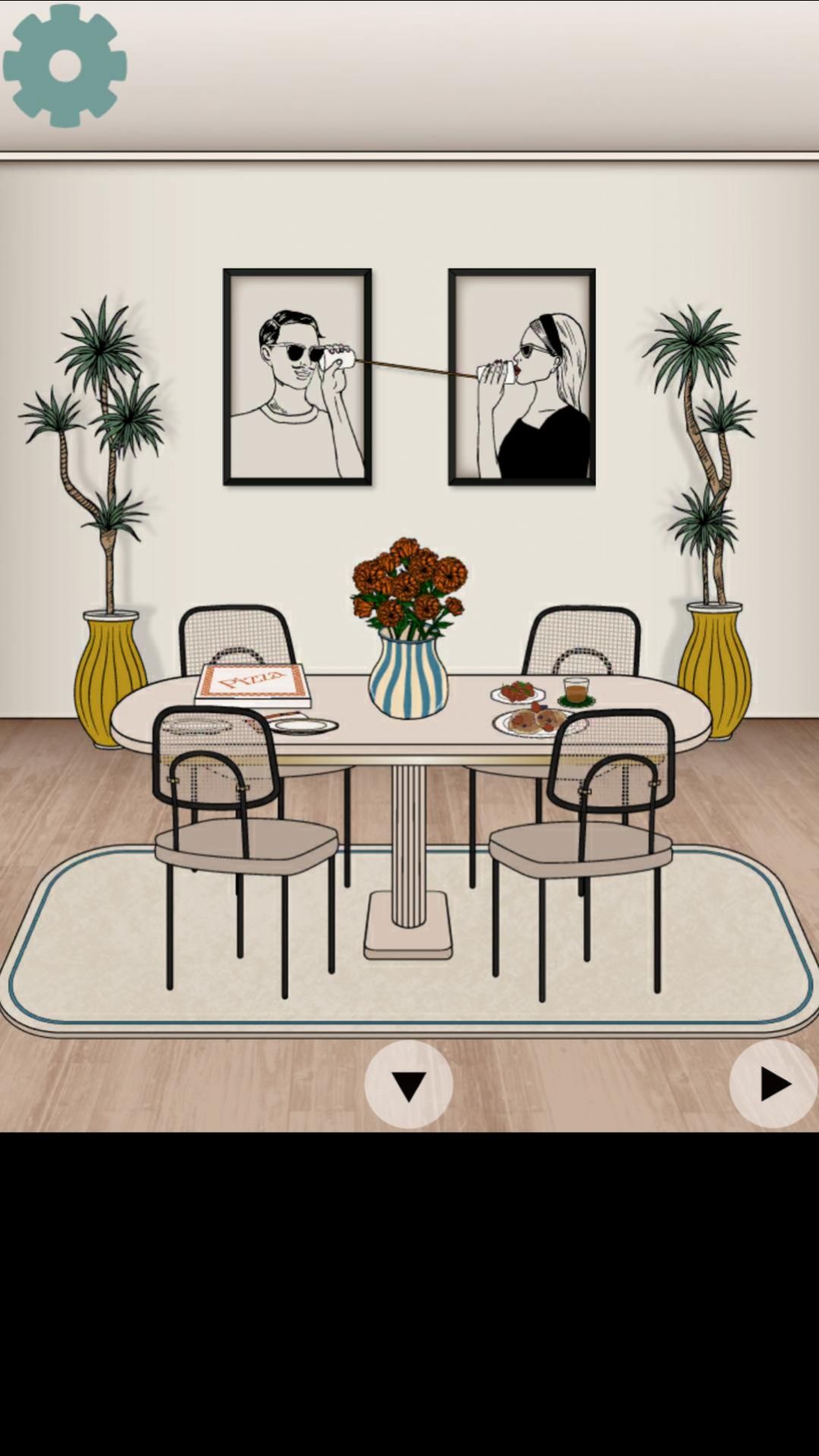Tap the down arrow to move back

tap(408, 1084)
